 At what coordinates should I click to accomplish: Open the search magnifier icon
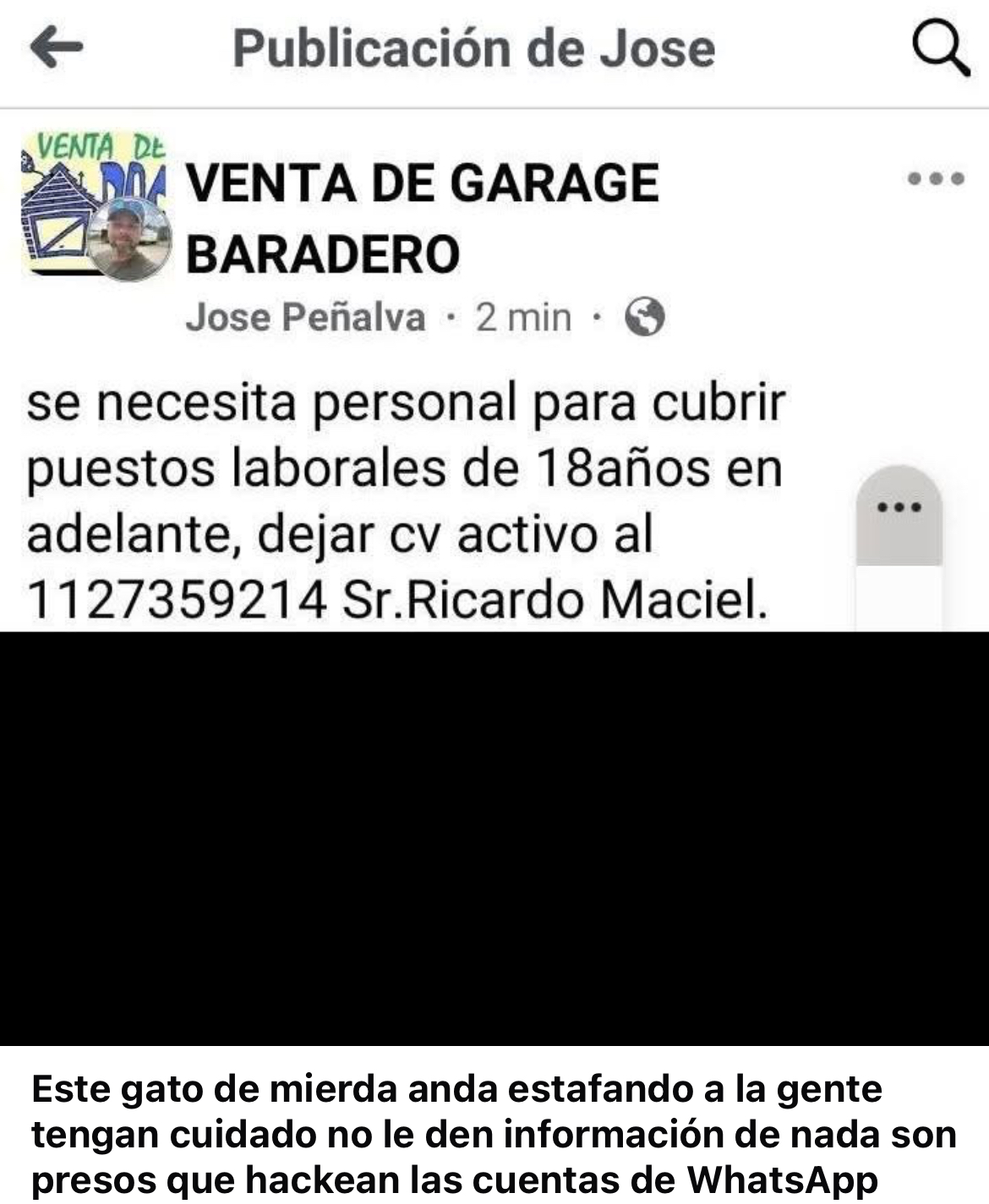pos(940,49)
